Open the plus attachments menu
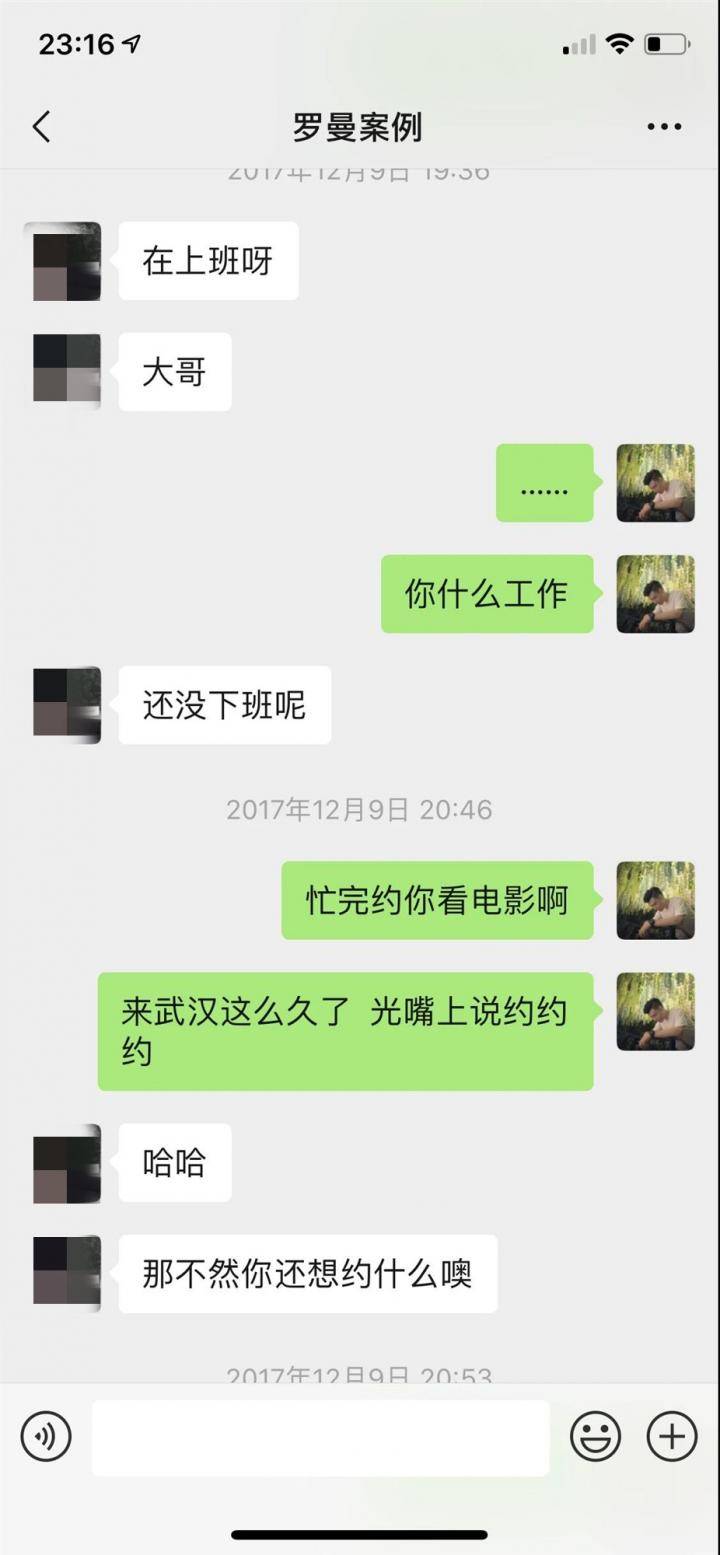 click(672, 1437)
